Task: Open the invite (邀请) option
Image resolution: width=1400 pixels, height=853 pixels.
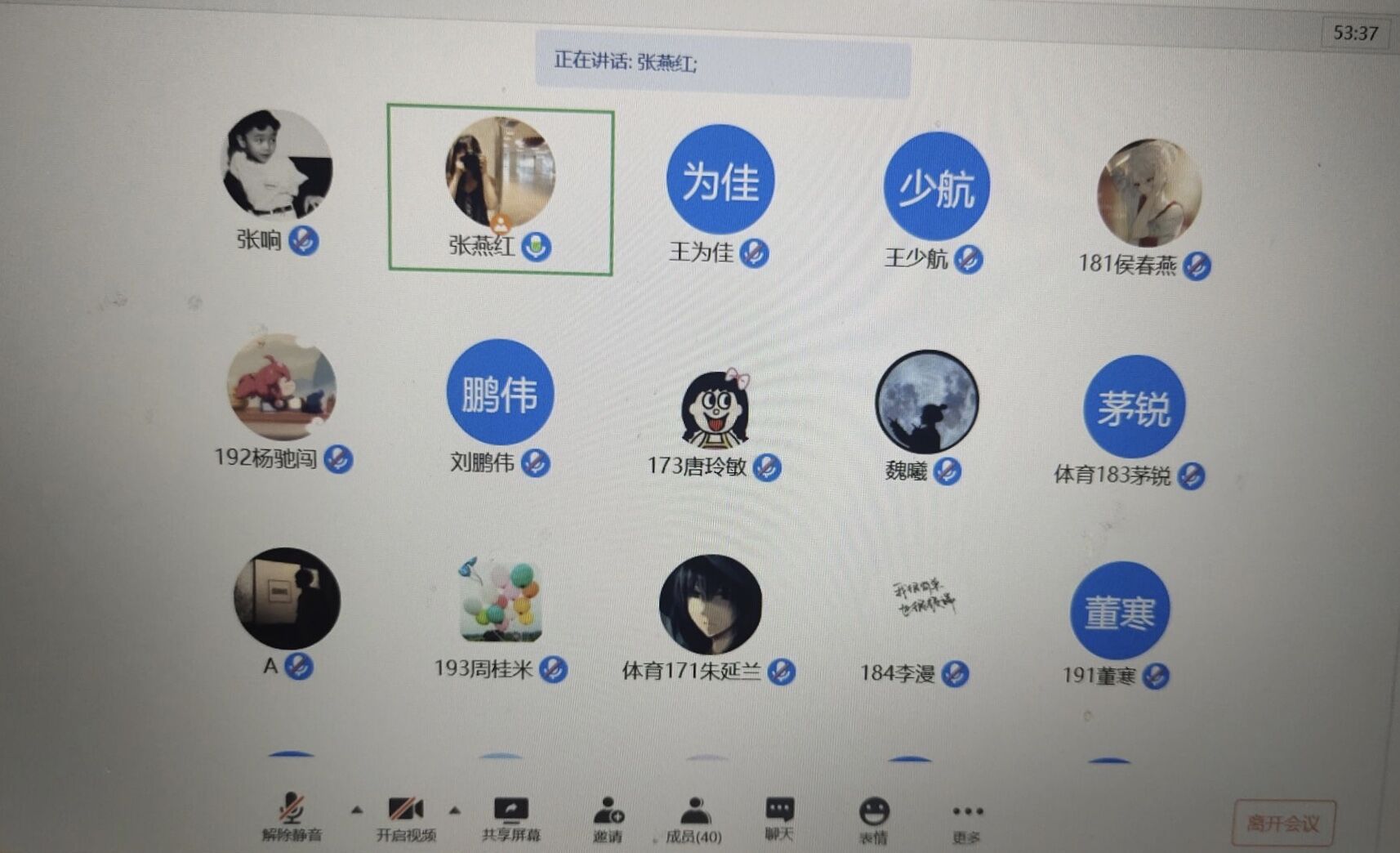Action: (x=608, y=818)
